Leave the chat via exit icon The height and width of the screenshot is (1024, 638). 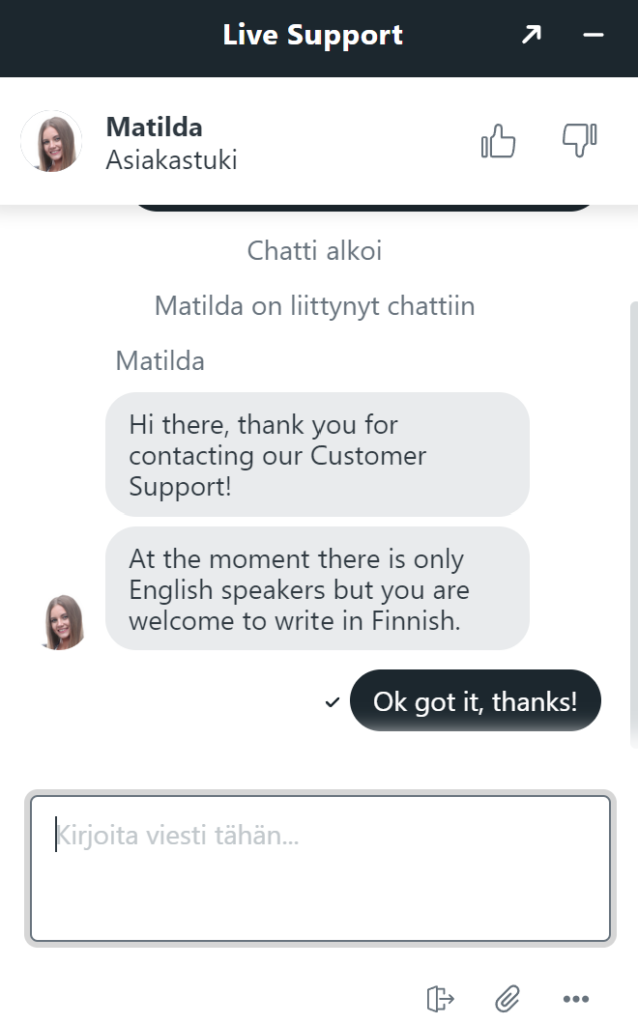pyautogui.click(x=440, y=997)
